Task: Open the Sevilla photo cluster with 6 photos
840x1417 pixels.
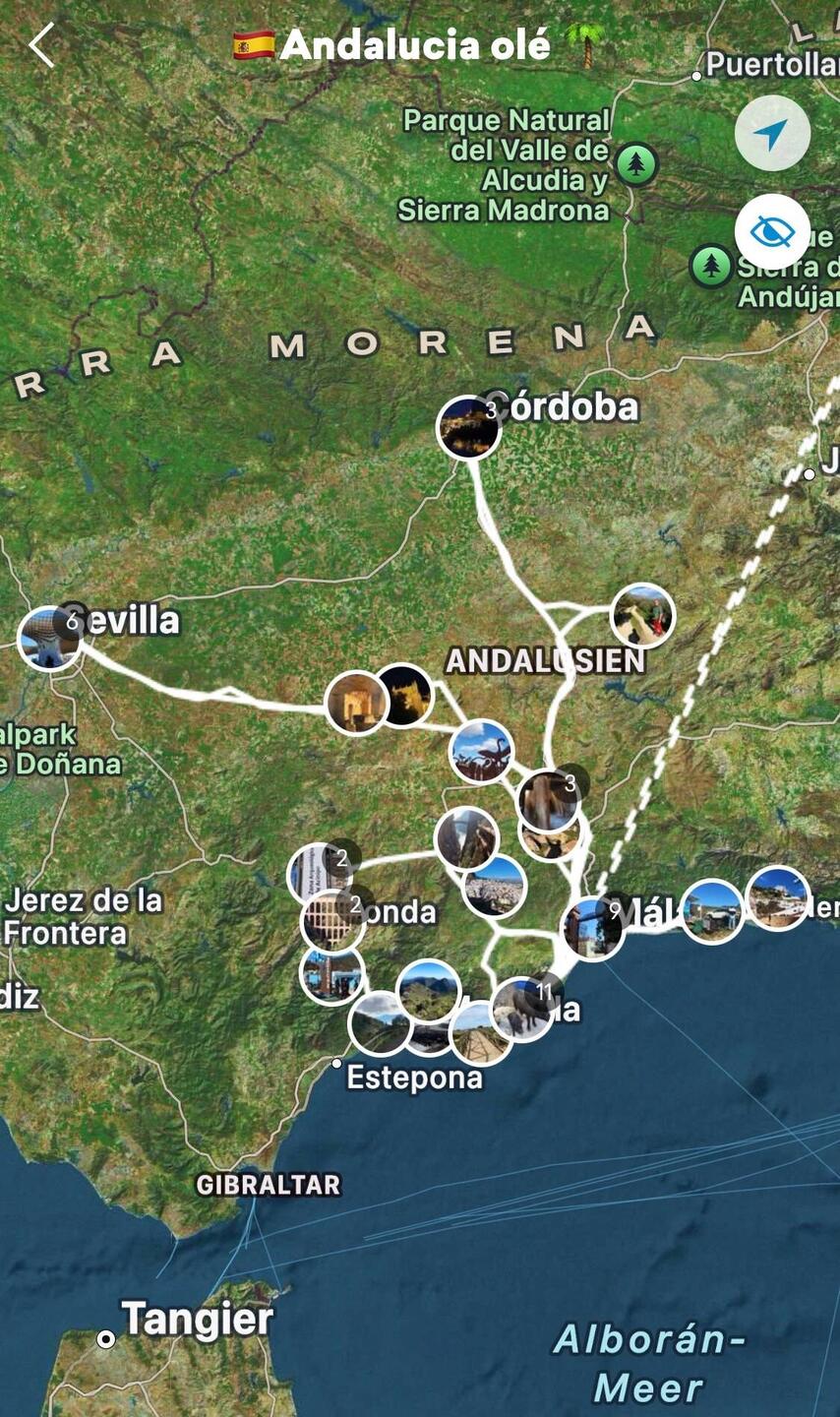Action: 49,639
